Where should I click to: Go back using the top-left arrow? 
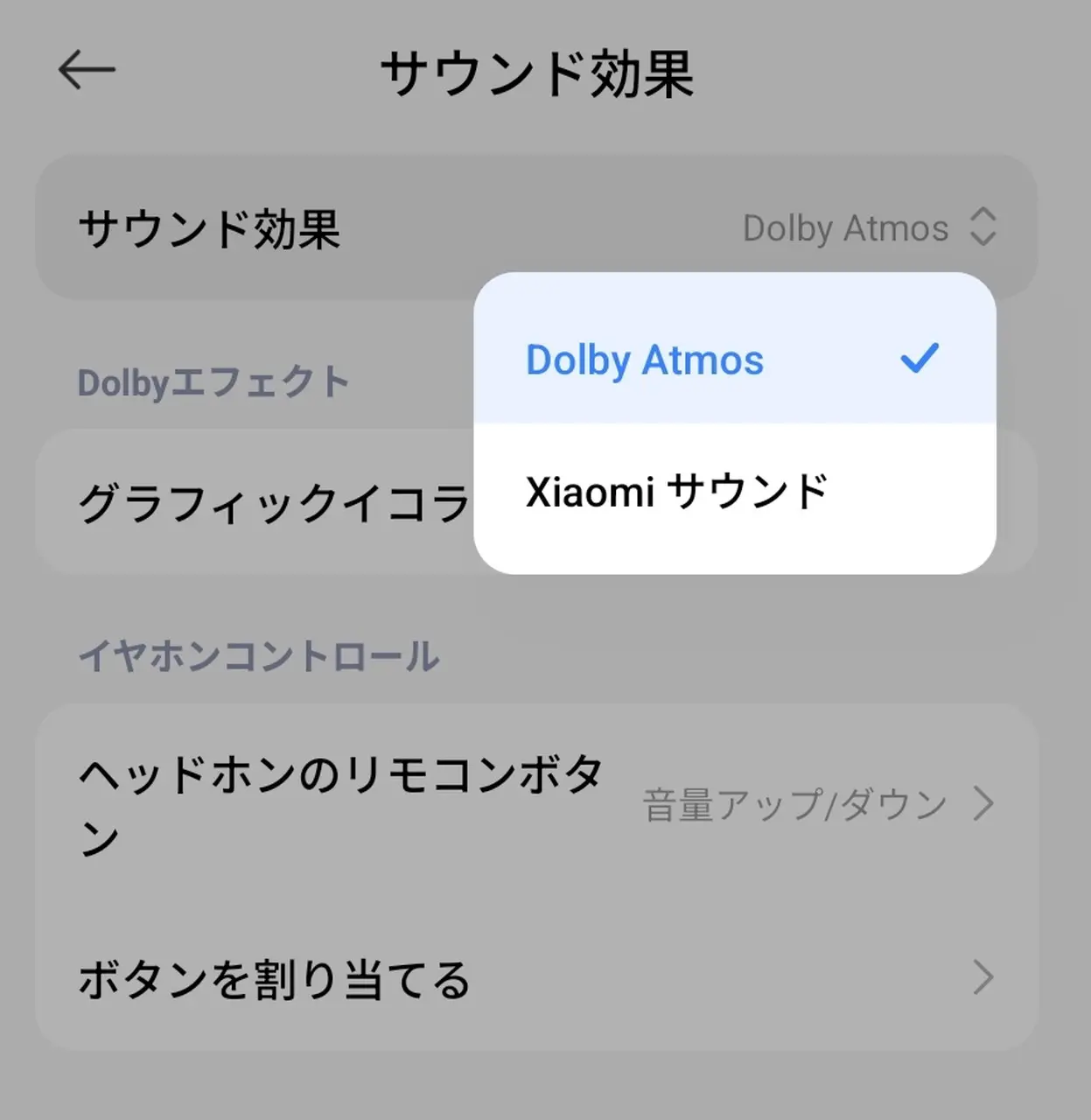point(87,70)
